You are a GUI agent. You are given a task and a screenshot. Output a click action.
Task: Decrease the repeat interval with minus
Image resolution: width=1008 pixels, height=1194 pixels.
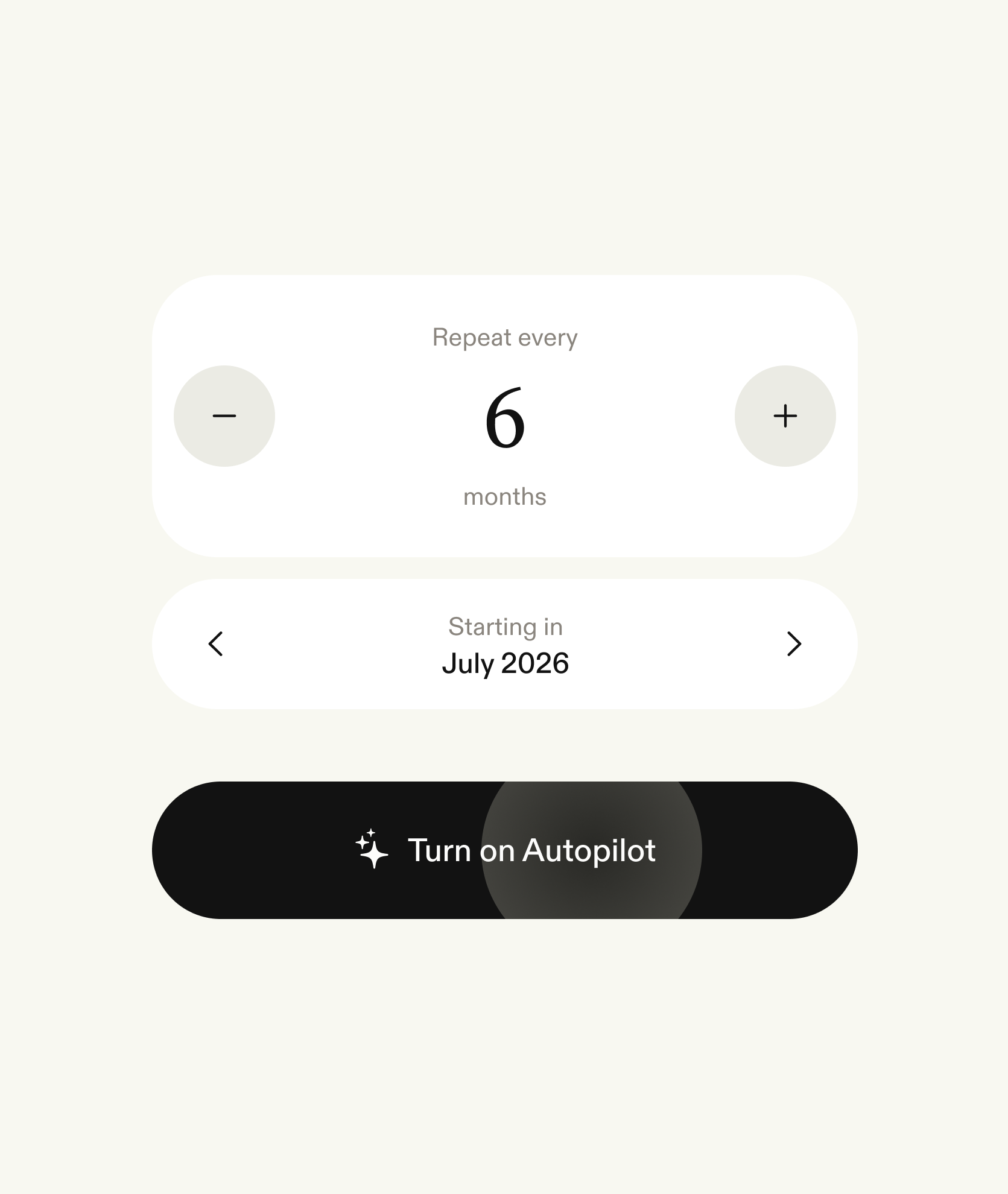pyautogui.click(x=224, y=416)
